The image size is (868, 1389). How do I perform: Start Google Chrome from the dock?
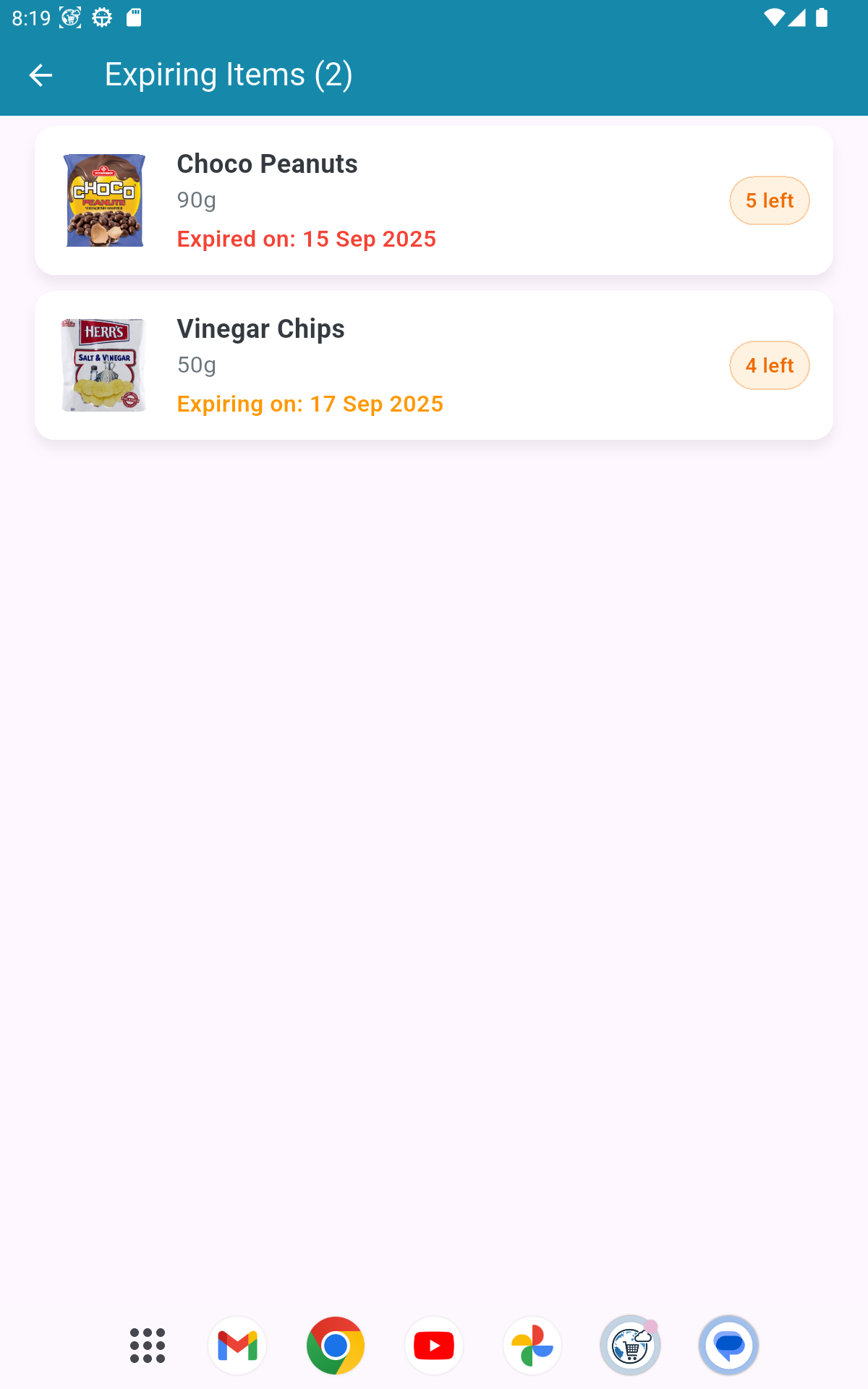[x=335, y=1344]
